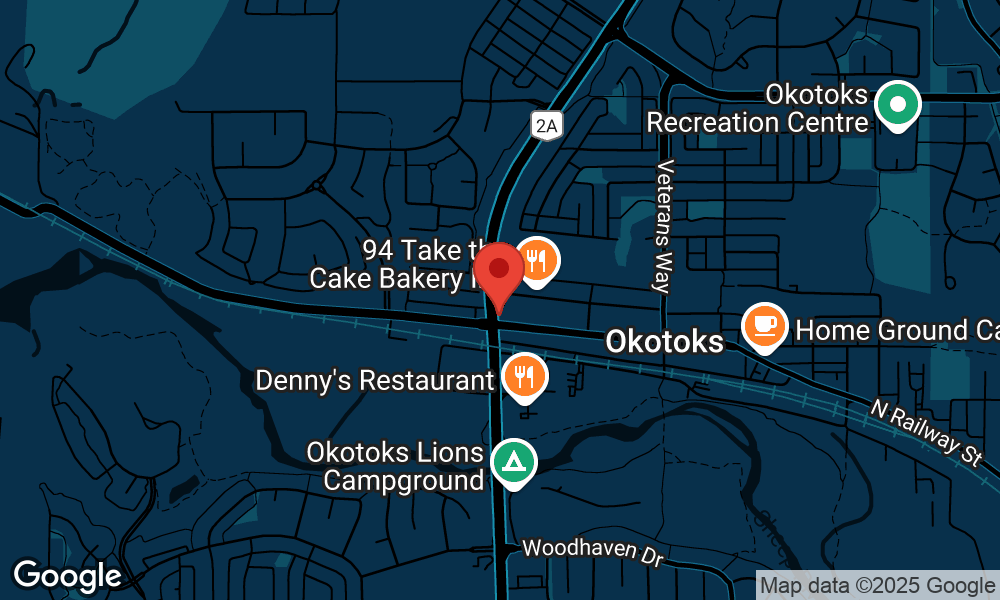Open the Okotoks Lions Campground marker
The image size is (1000, 600).
[513, 462]
